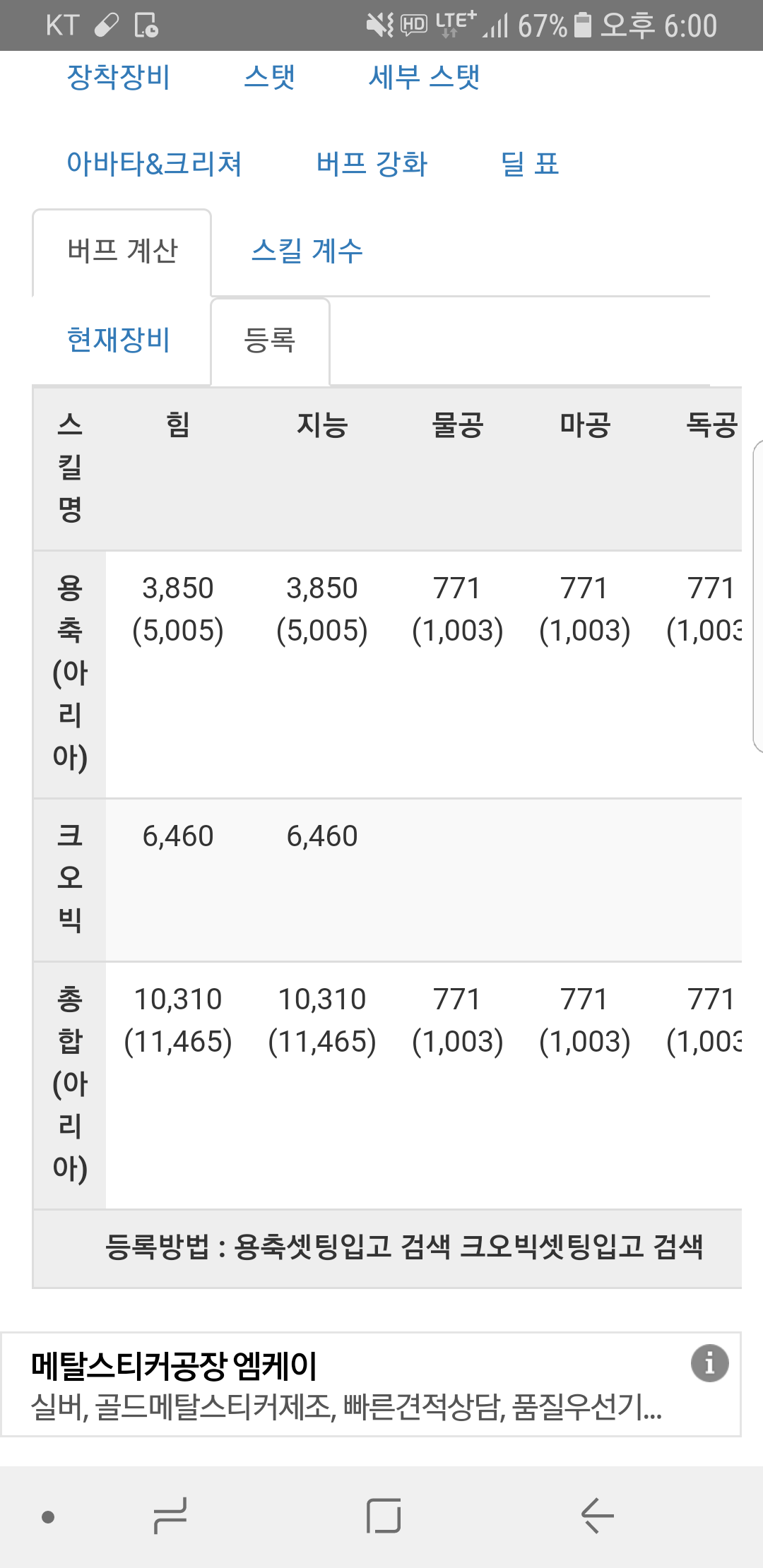Select the 등록 sub-tab
Screen dimensions: 763x1568
pos(270,341)
